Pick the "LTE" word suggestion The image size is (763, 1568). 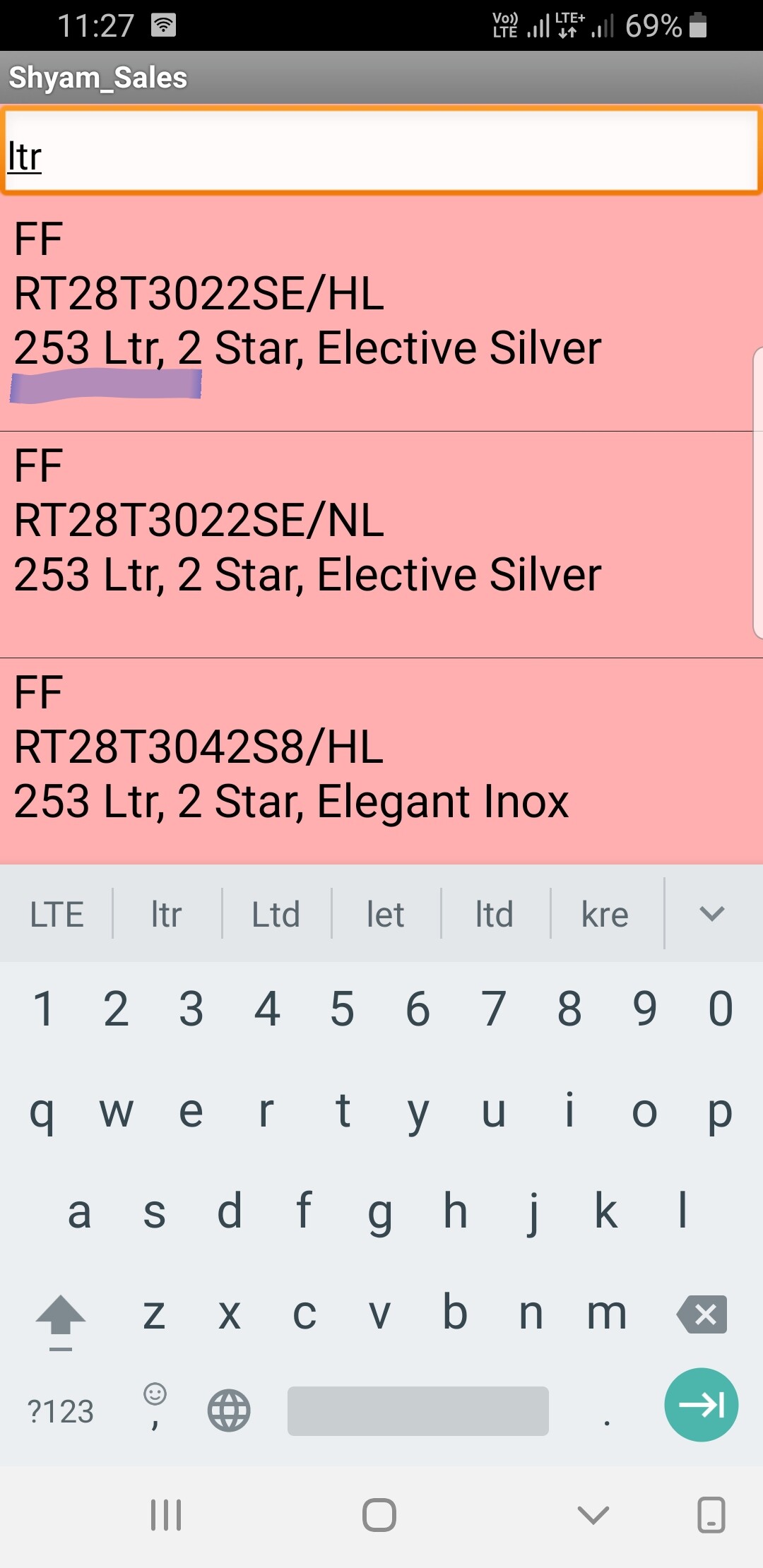coord(57,915)
